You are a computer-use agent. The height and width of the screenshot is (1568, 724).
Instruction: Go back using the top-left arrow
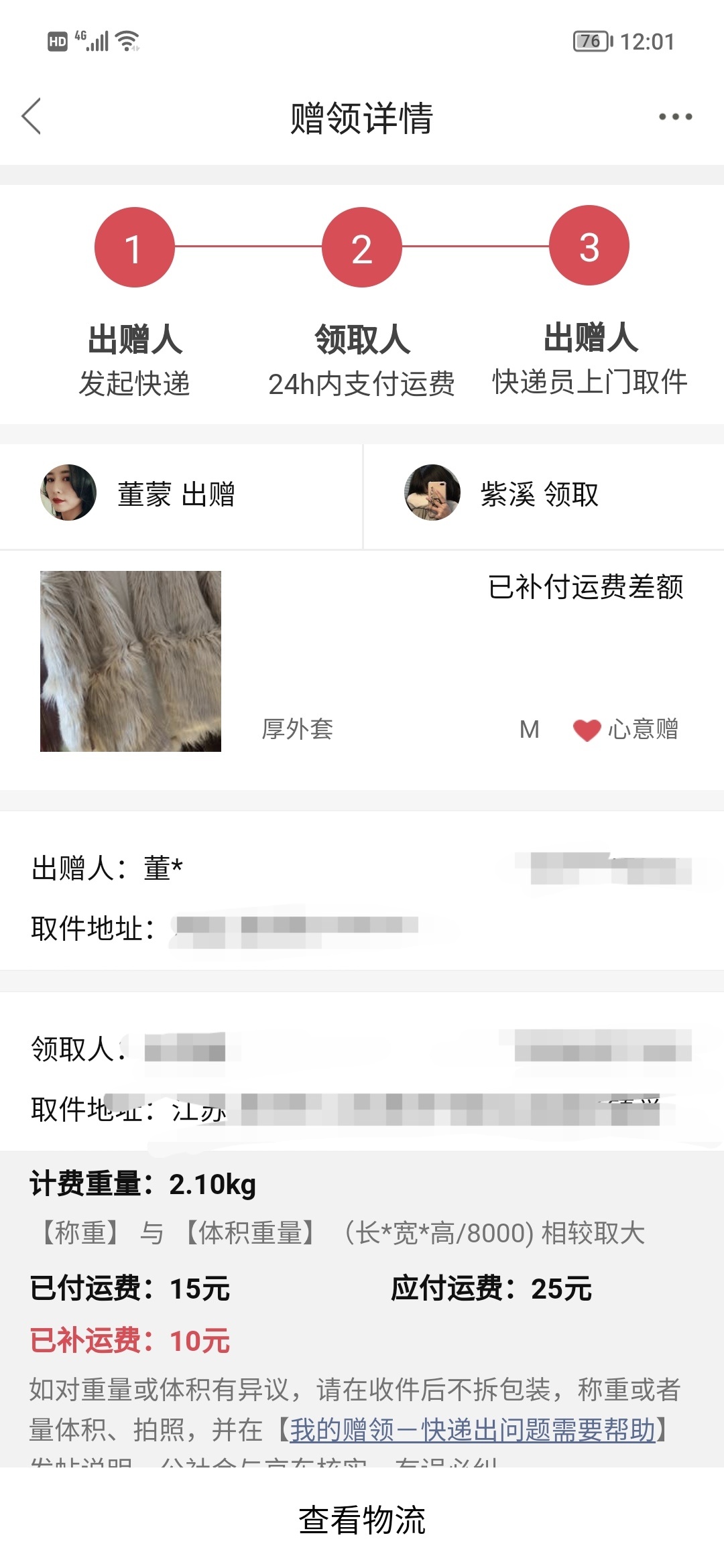click(32, 117)
